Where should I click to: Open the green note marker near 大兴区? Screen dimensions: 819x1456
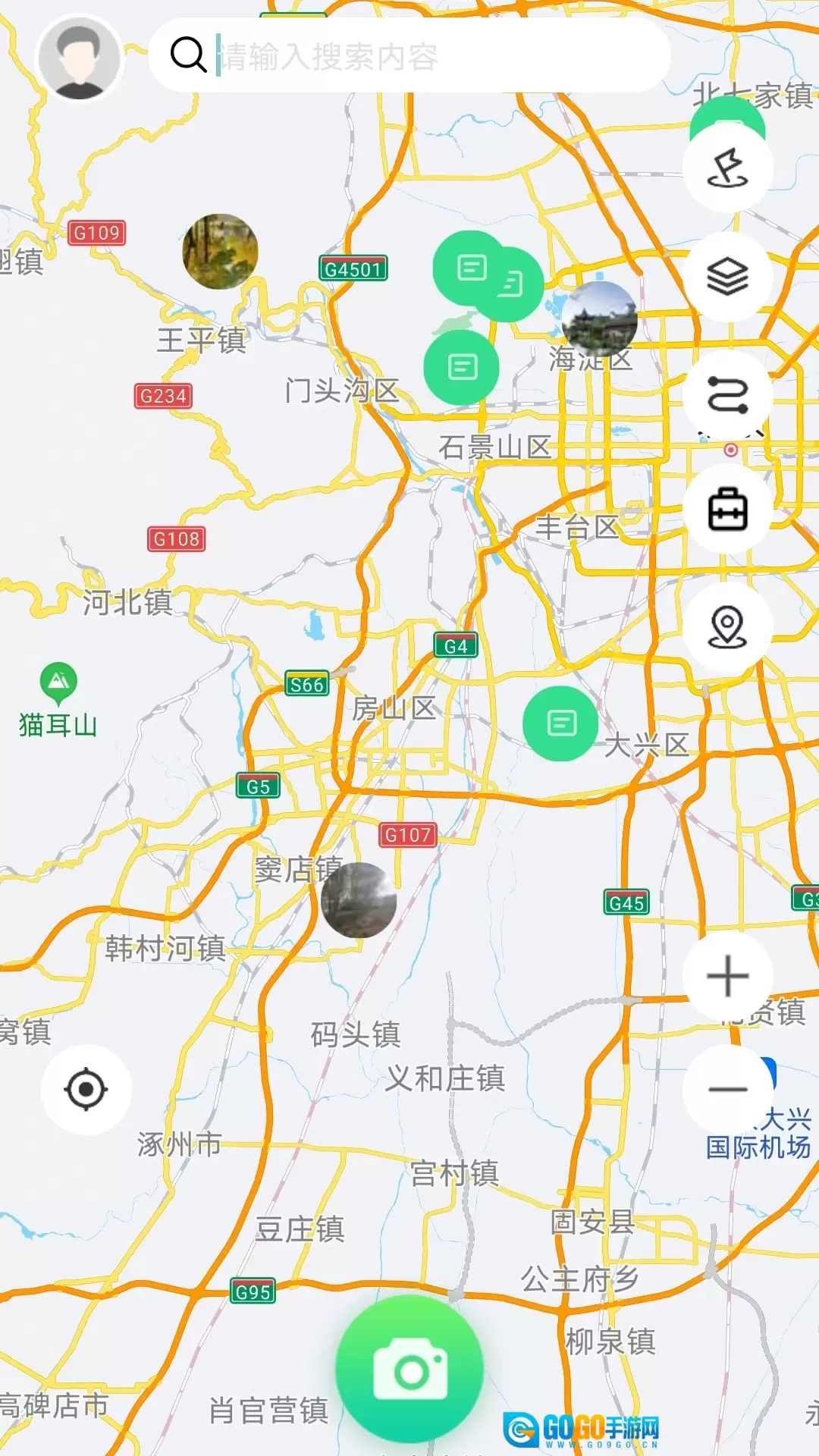(560, 723)
